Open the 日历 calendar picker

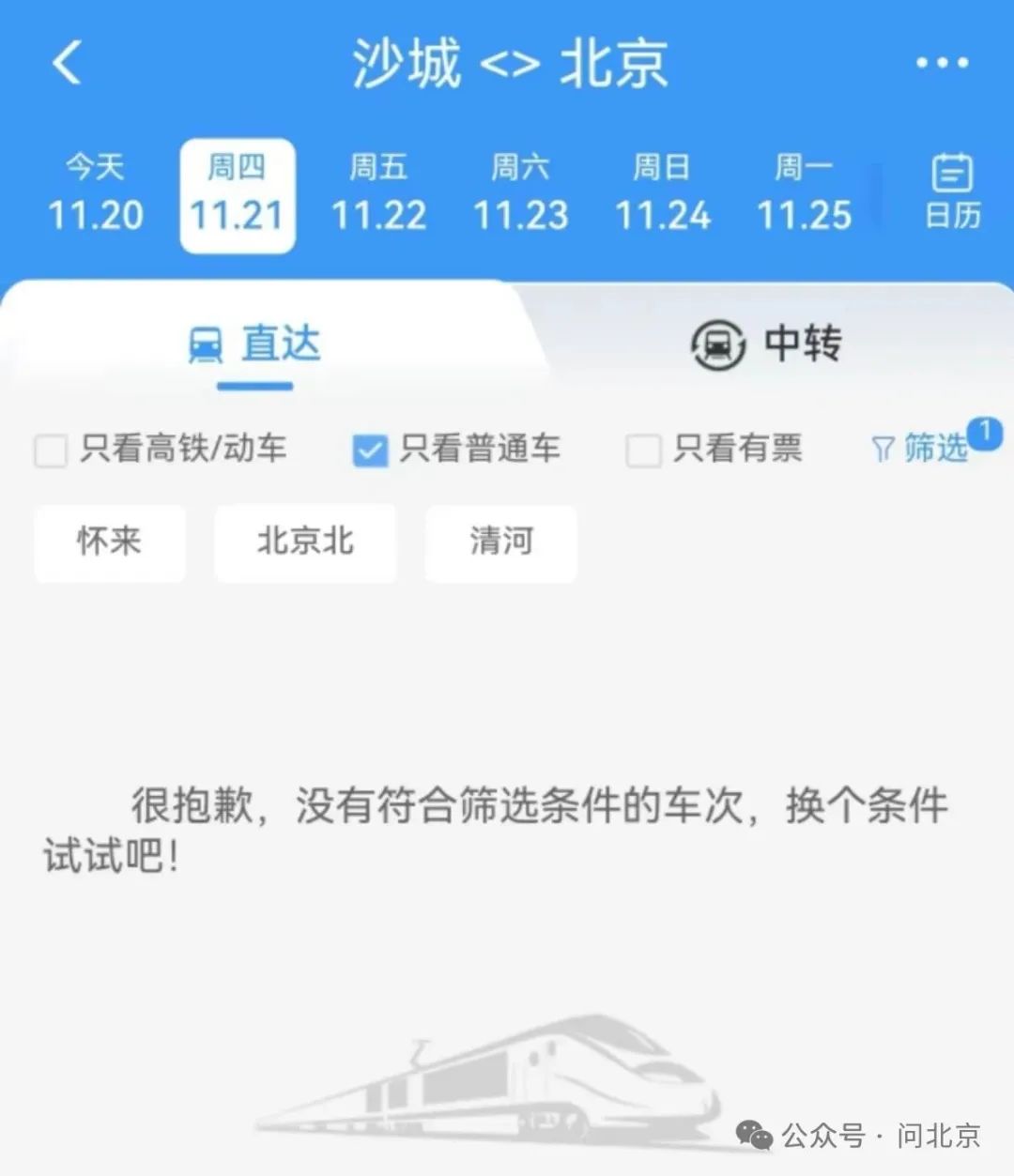[x=952, y=192]
